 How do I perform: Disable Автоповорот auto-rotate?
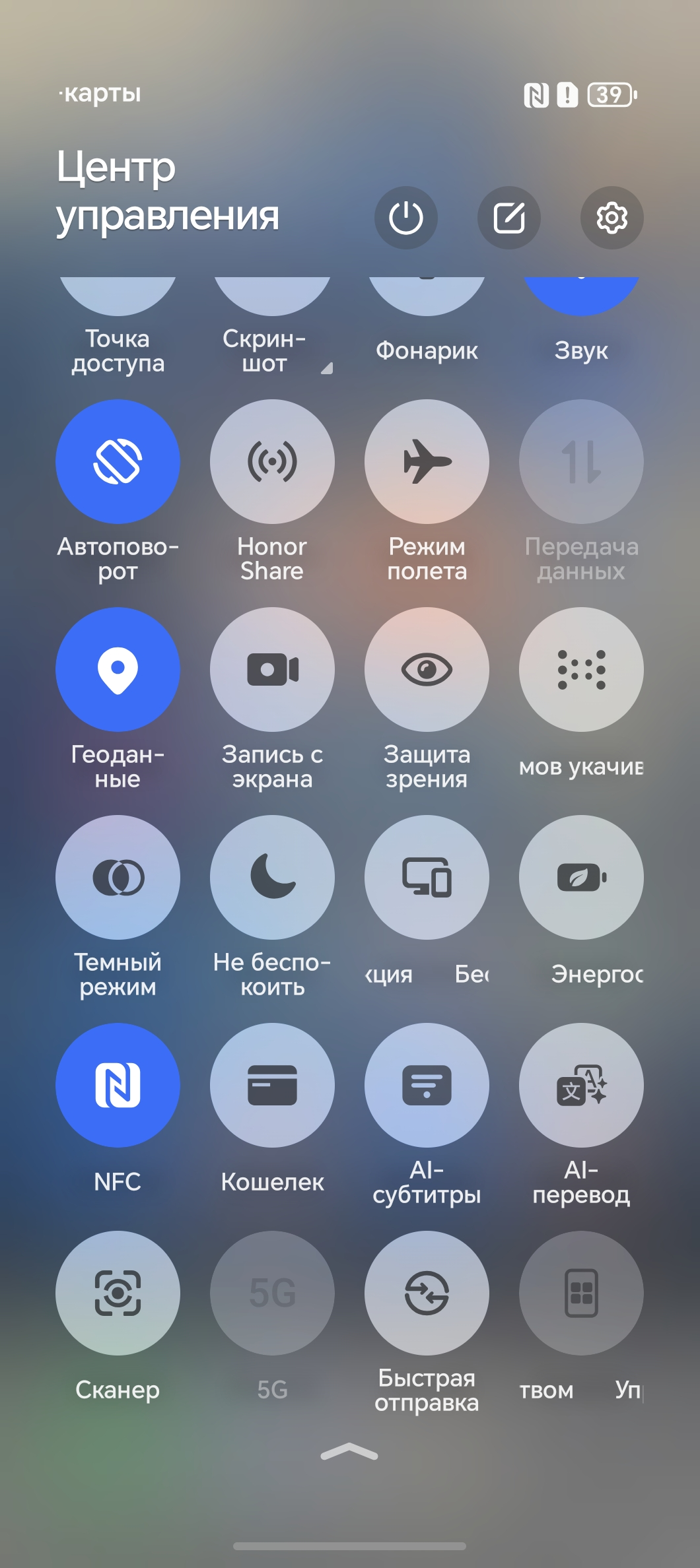(x=118, y=461)
